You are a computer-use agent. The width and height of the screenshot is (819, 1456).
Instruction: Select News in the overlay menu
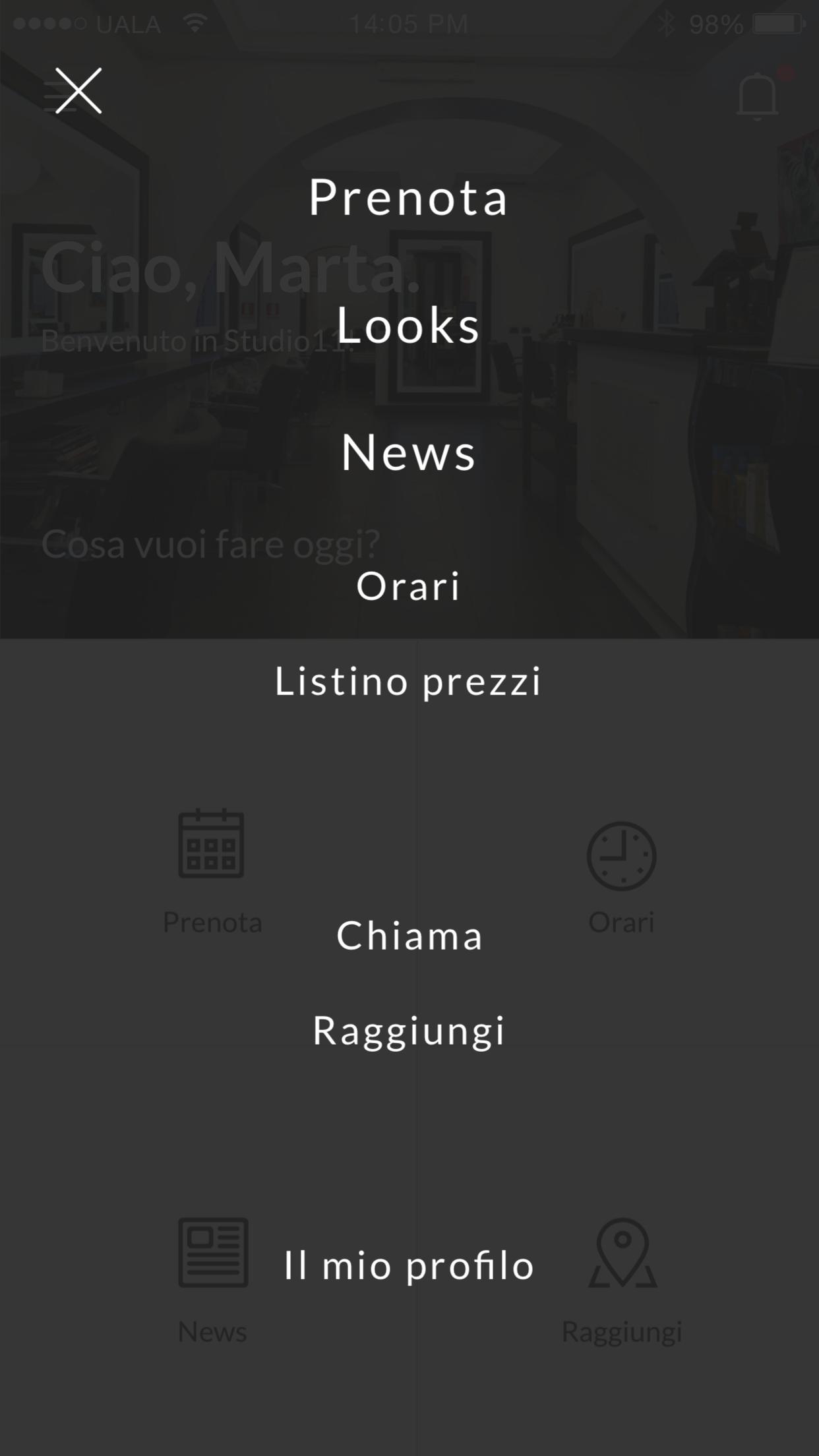coord(408,452)
